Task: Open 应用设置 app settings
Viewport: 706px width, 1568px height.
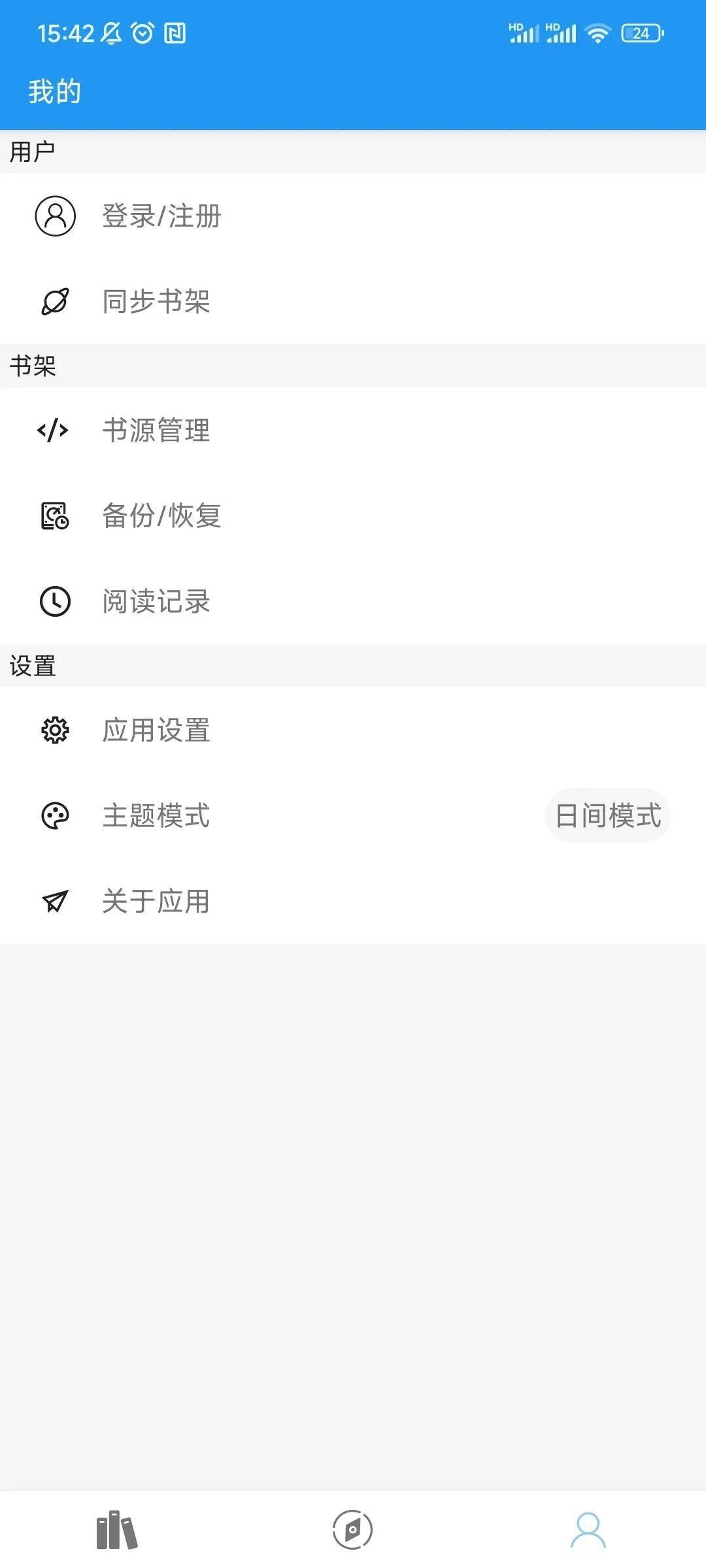Action: point(156,730)
